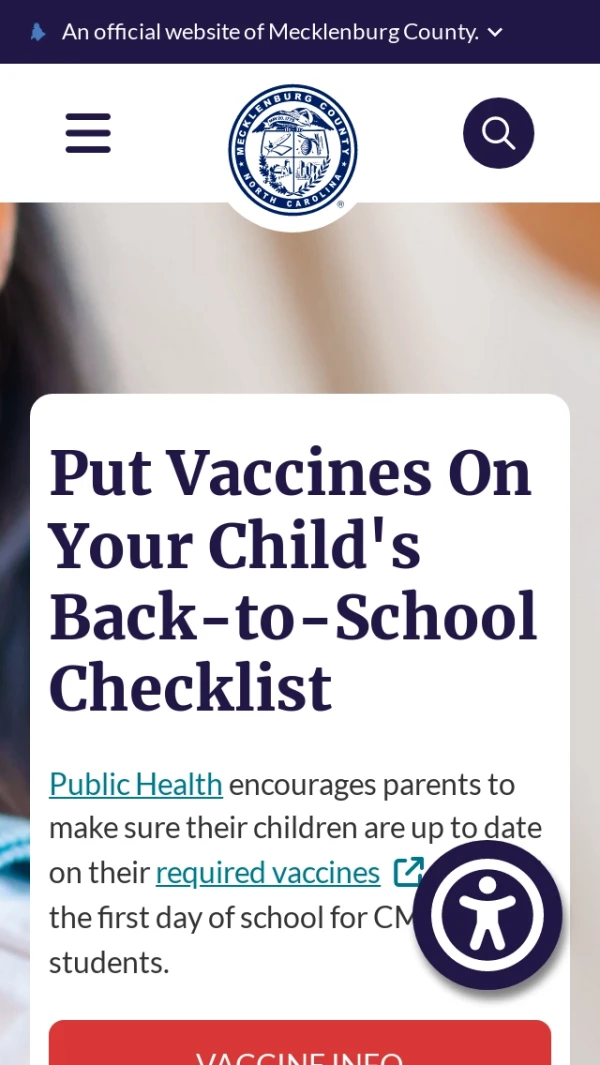The height and width of the screenshot is (1065, 600).
Task: Follow the required vaccines link
Action: click(268, 873)
